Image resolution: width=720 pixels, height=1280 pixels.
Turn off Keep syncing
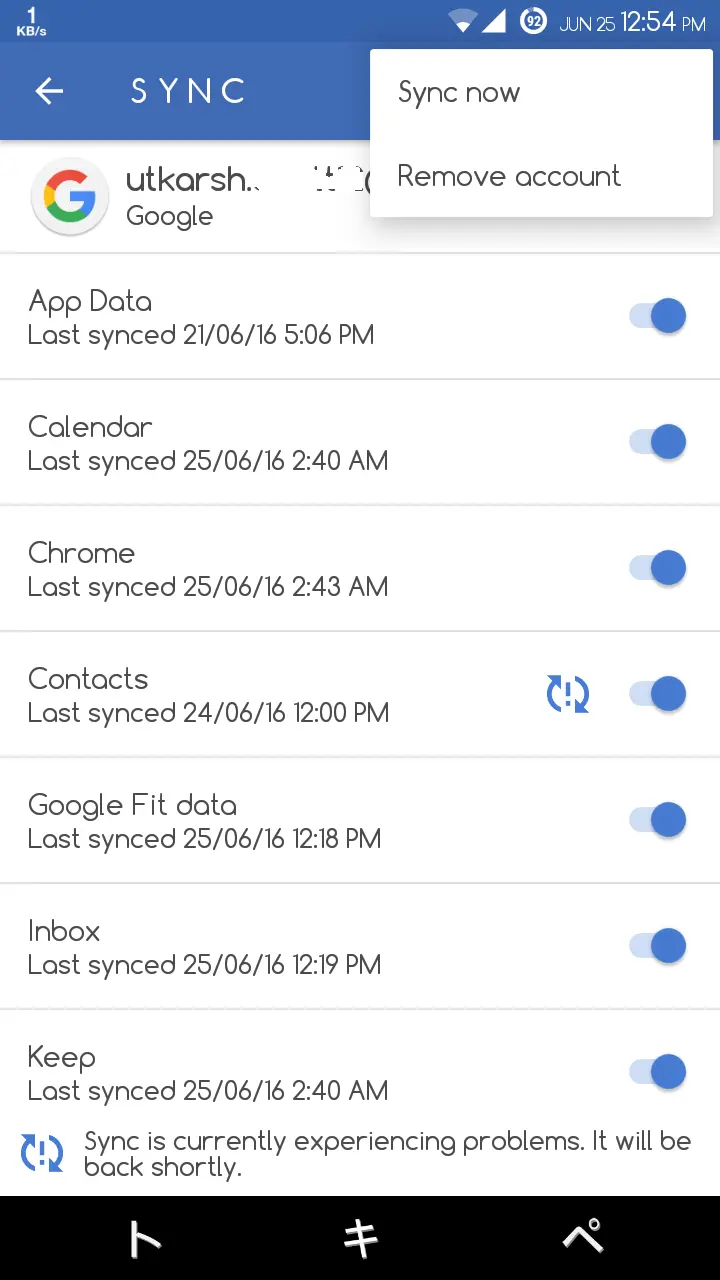point(657,1071)
